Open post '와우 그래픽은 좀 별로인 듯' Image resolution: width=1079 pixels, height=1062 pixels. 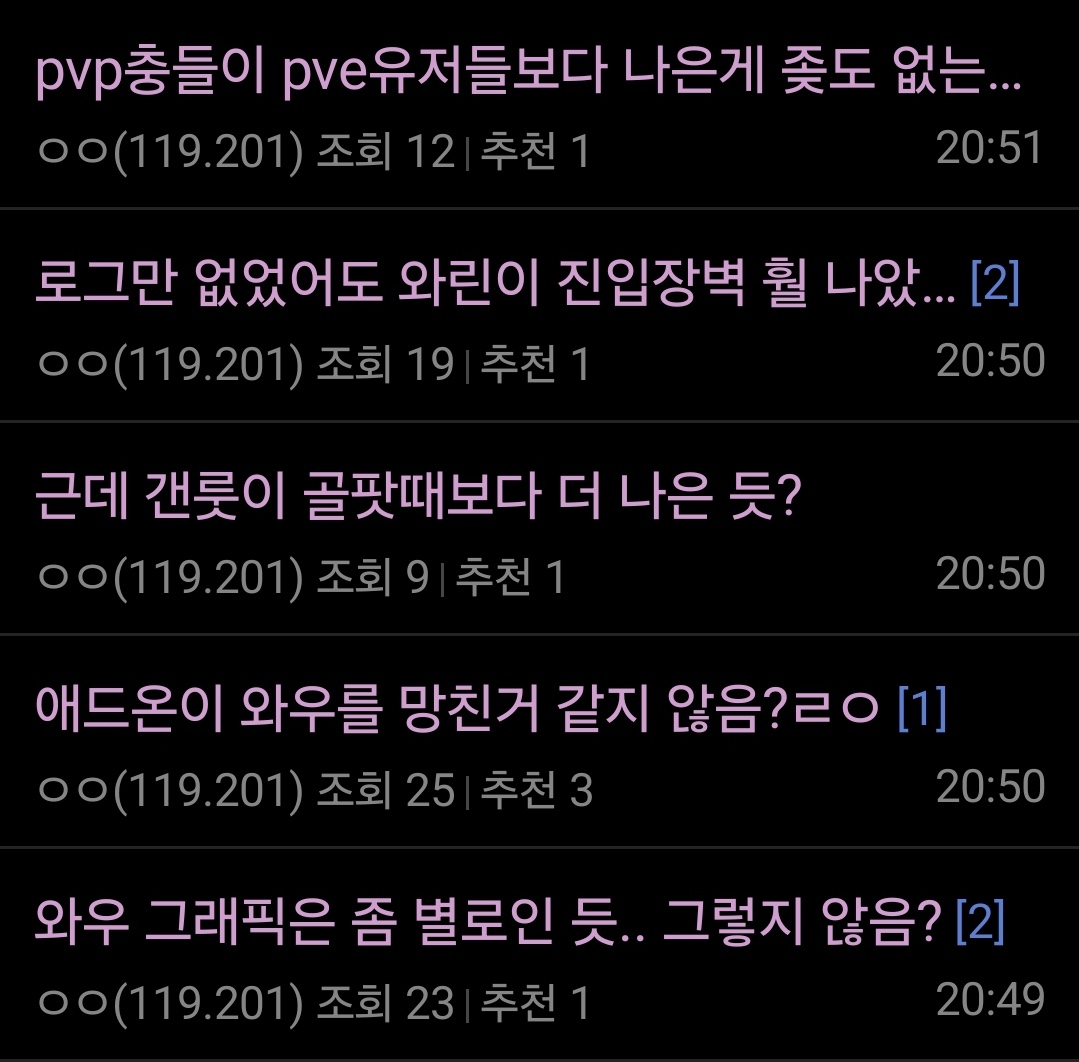[x=490, y=922]
